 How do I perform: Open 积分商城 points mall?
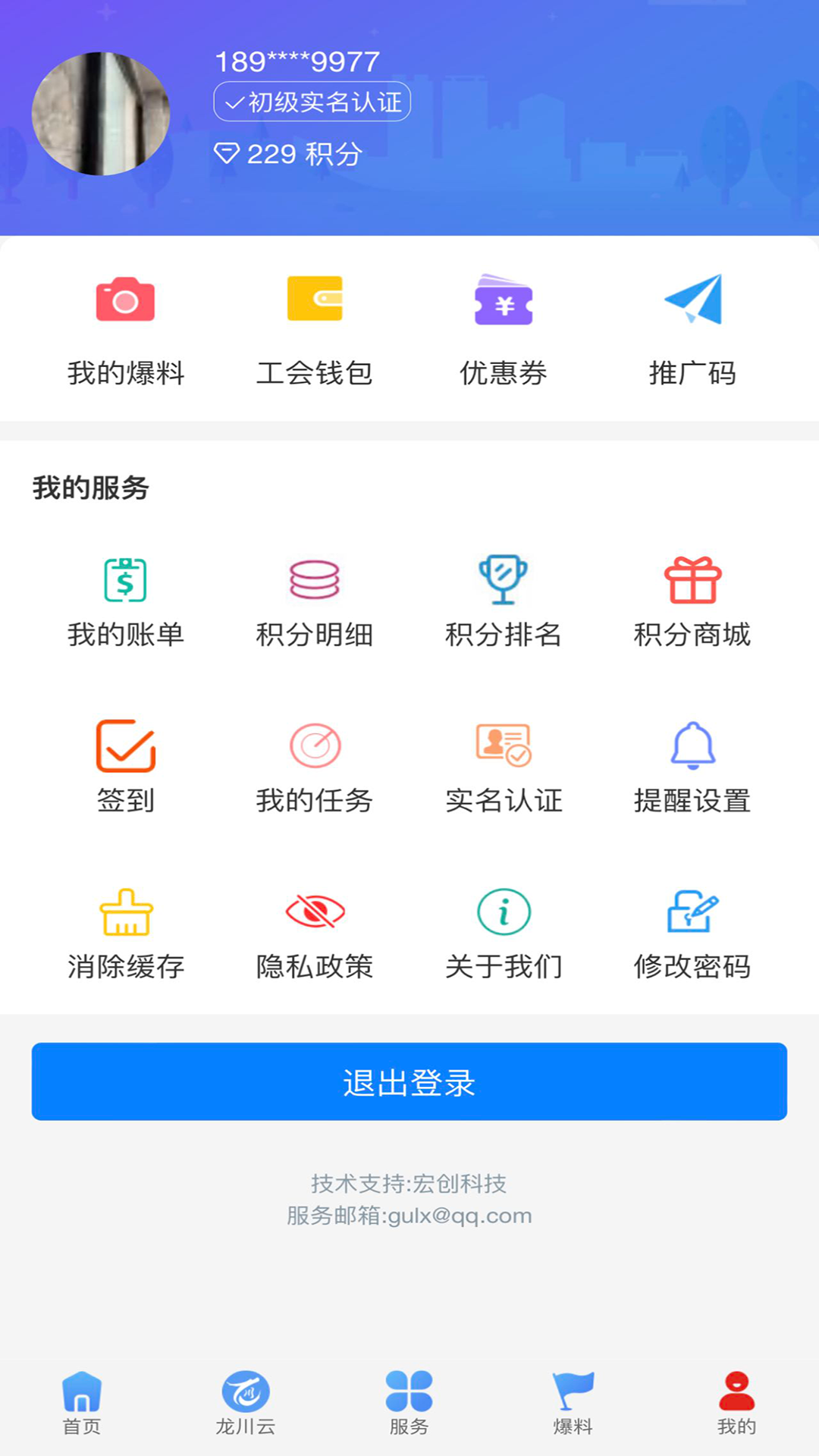(692, 601)
